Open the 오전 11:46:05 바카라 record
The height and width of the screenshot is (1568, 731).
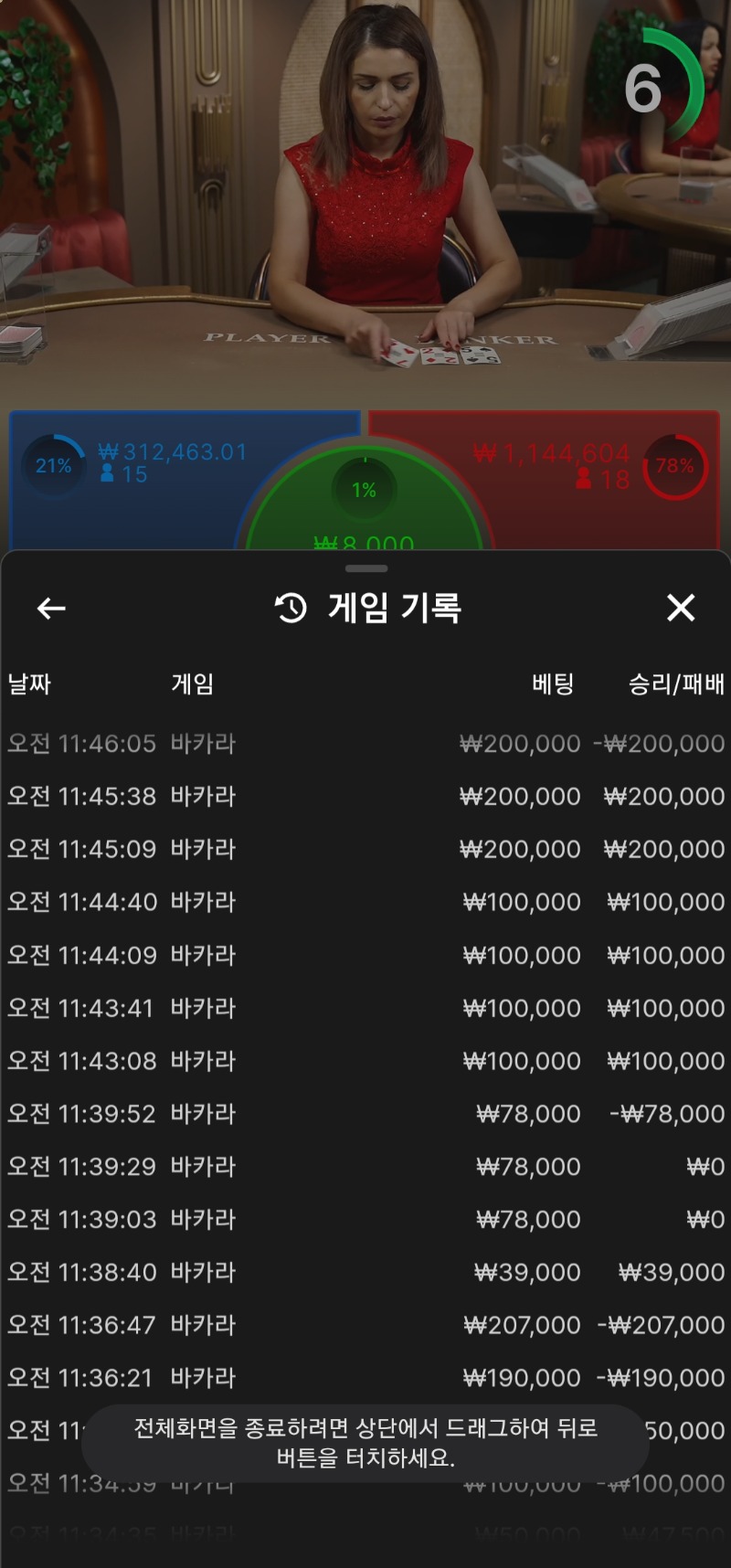[365, 744]
